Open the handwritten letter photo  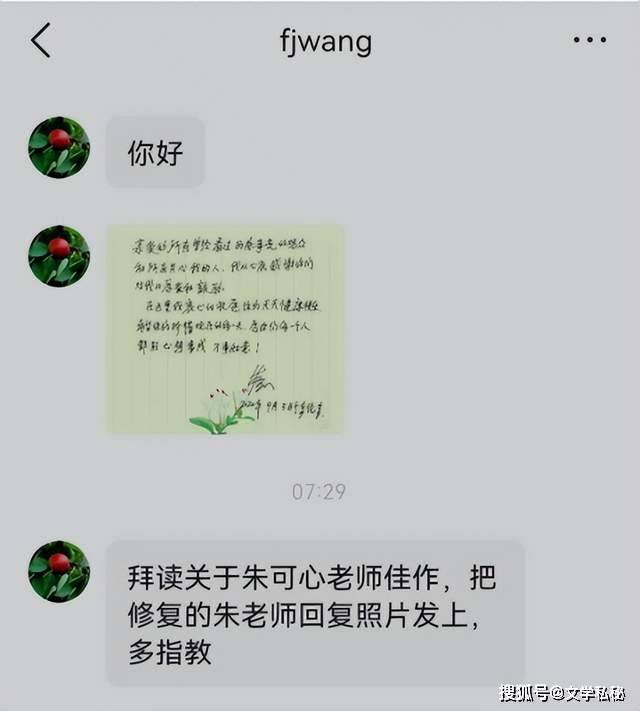226,329
